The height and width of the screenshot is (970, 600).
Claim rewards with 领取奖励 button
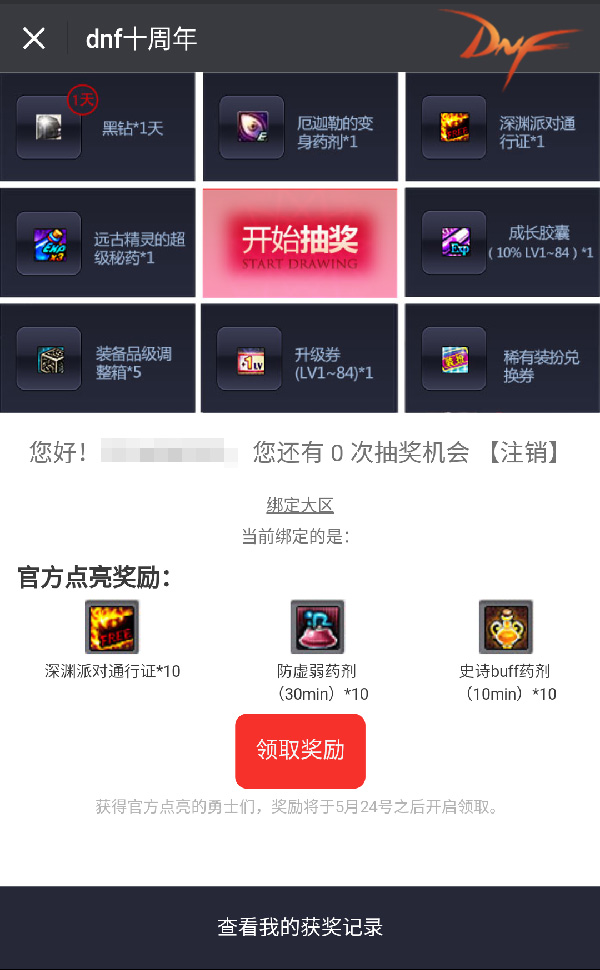click(x=300, y=750)
